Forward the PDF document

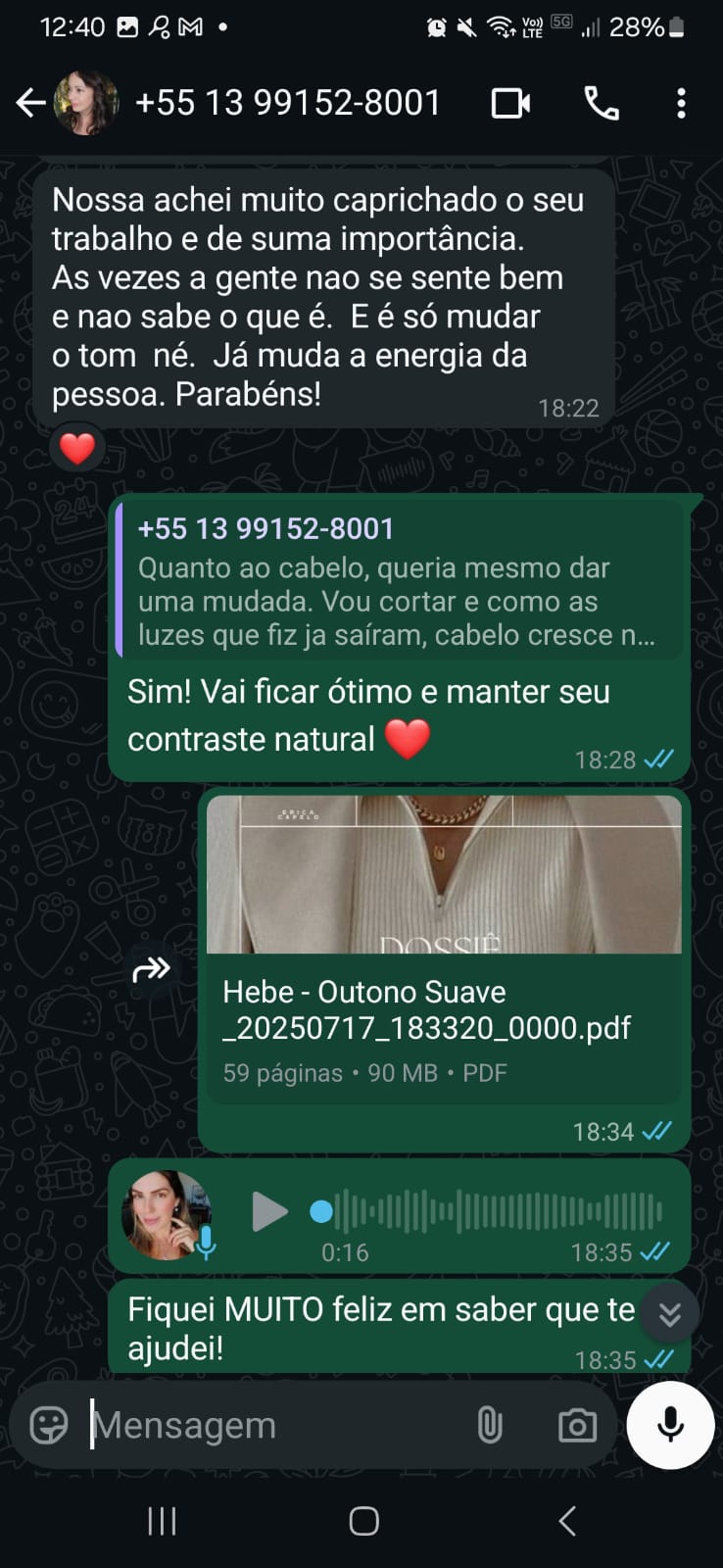click(x=152, y=970)
